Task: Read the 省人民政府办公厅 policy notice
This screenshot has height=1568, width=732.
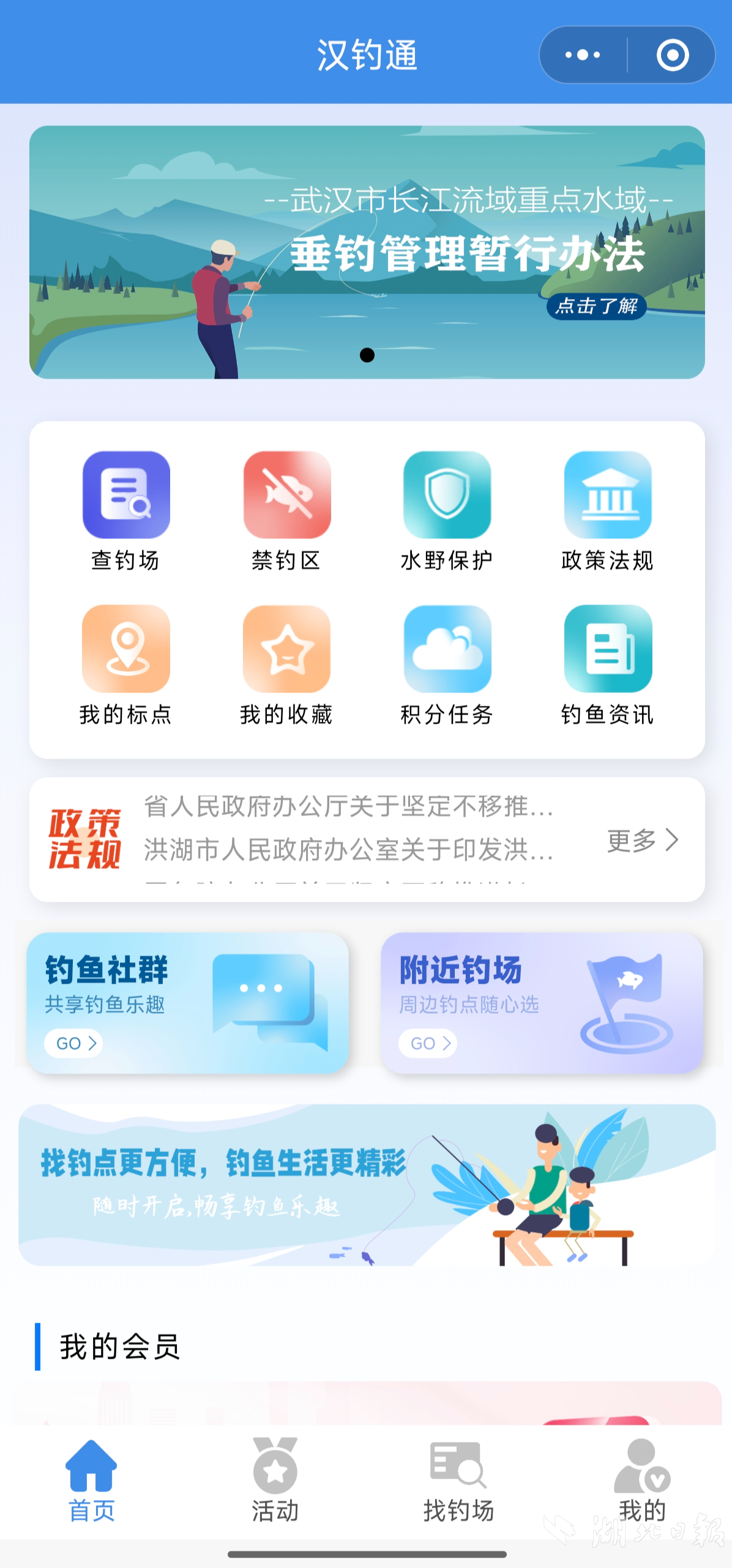Action: click(x=349, y=807)
